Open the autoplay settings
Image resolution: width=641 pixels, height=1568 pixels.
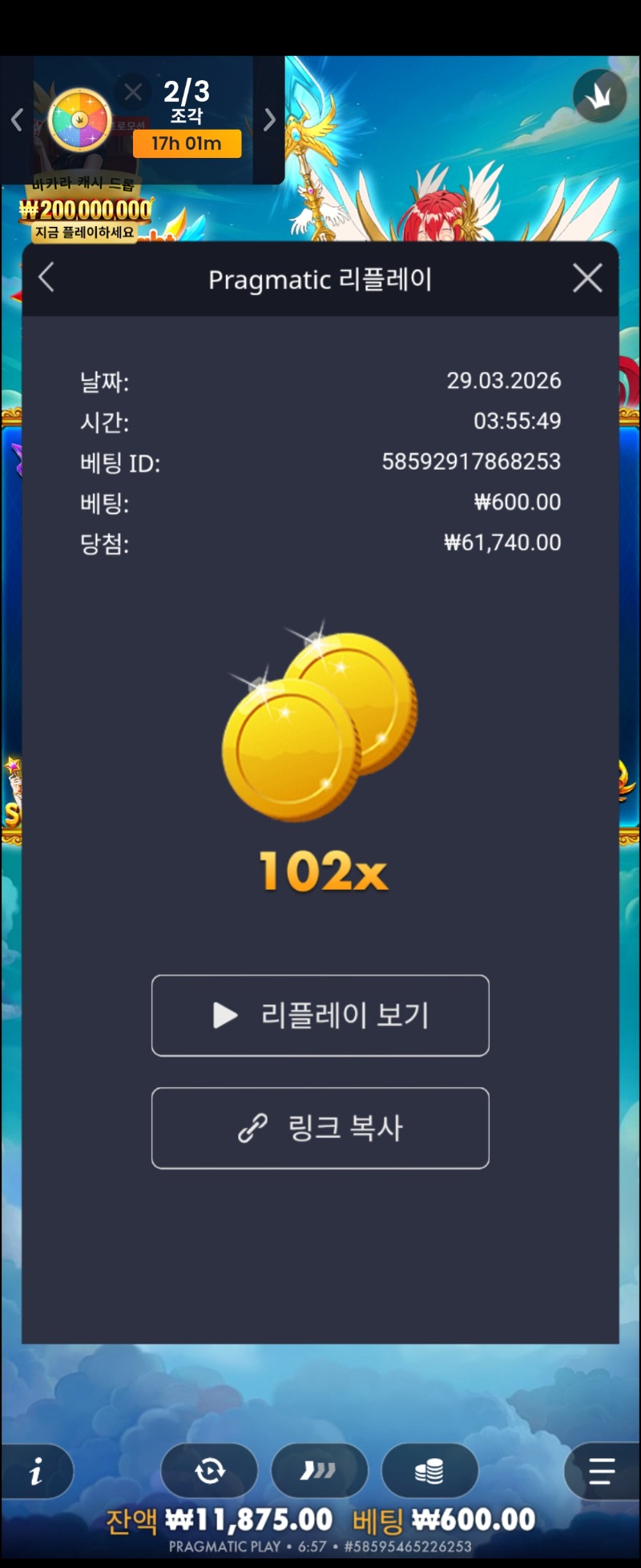(x=209, y=1471)
